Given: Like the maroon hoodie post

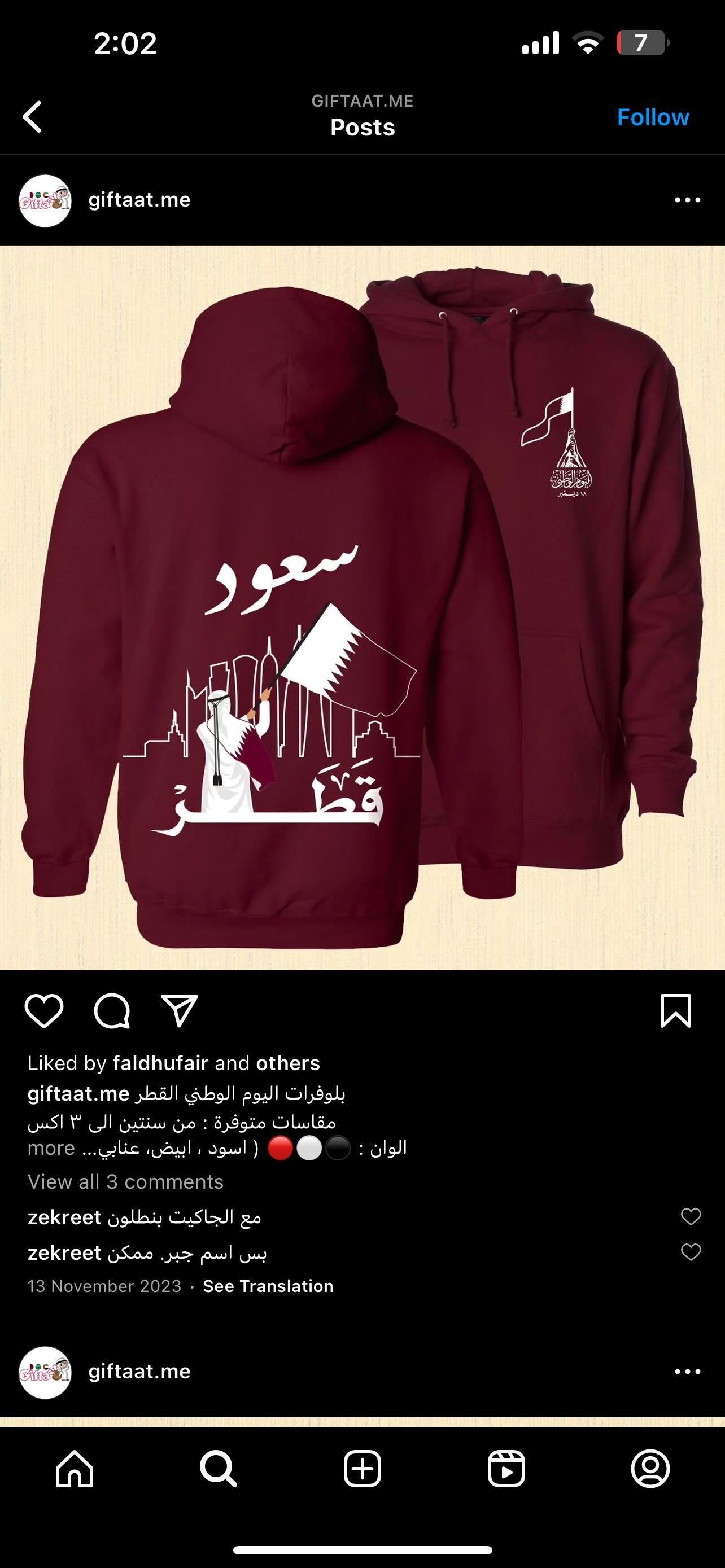Looking at the screenshot, I should click(44, 1011).
